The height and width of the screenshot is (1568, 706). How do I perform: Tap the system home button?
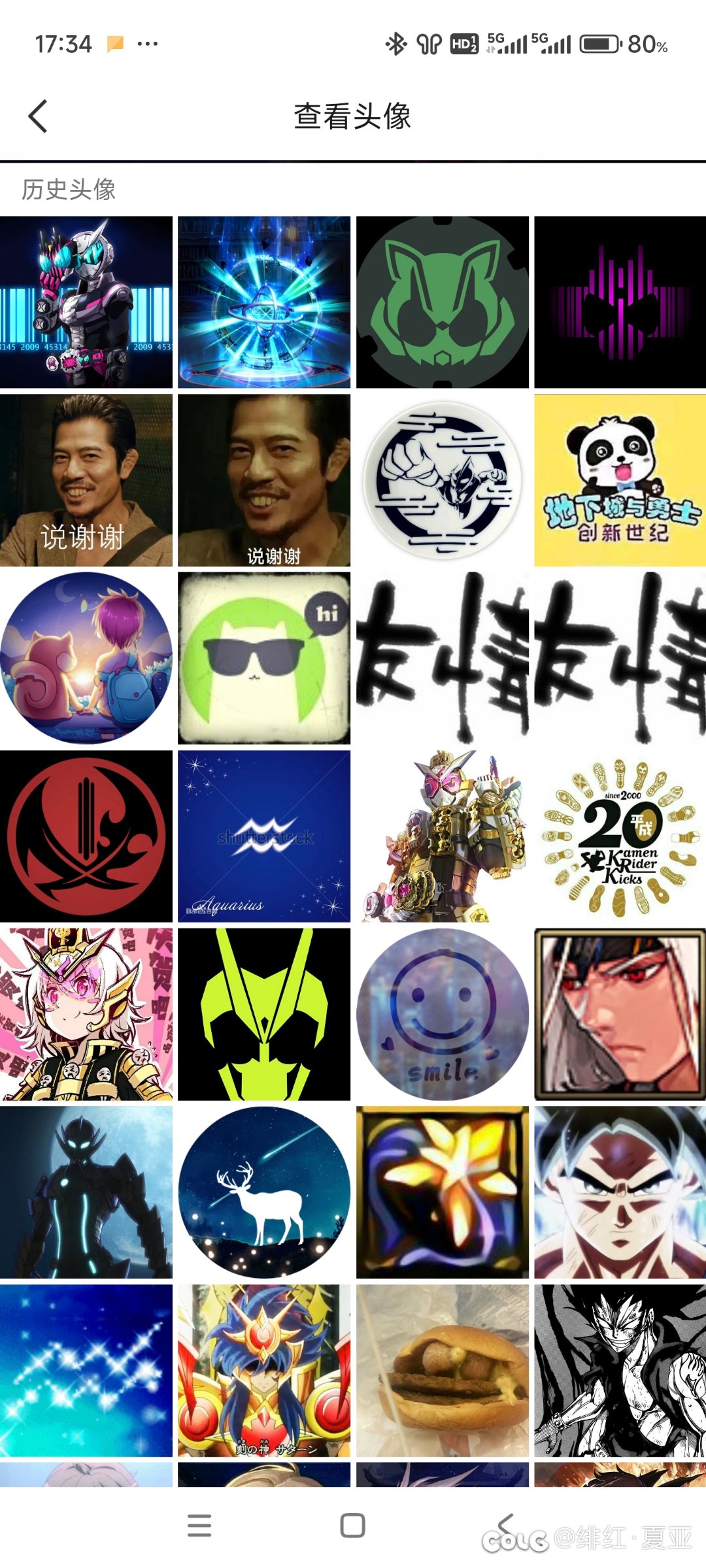(352, 1526)
